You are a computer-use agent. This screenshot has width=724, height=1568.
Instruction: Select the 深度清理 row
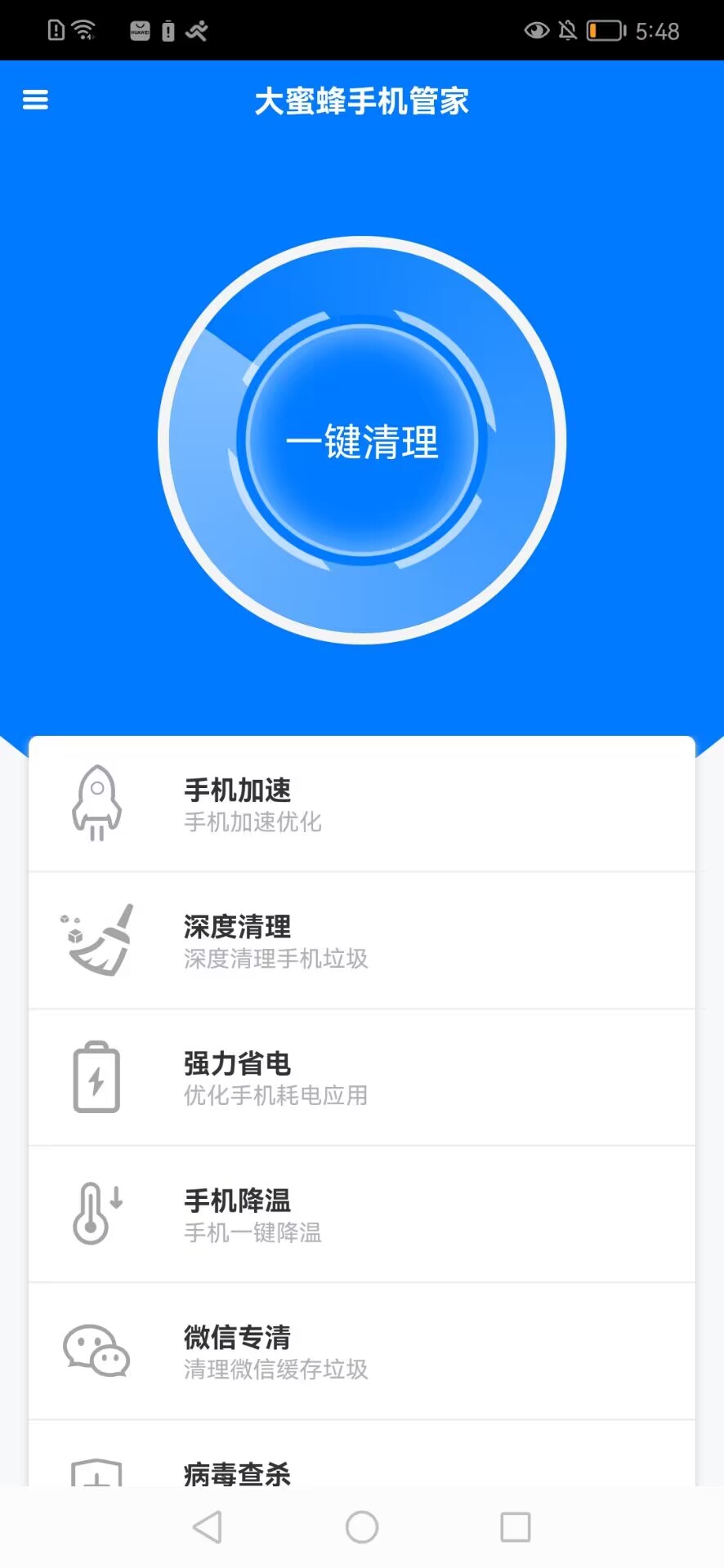[362, 941]
